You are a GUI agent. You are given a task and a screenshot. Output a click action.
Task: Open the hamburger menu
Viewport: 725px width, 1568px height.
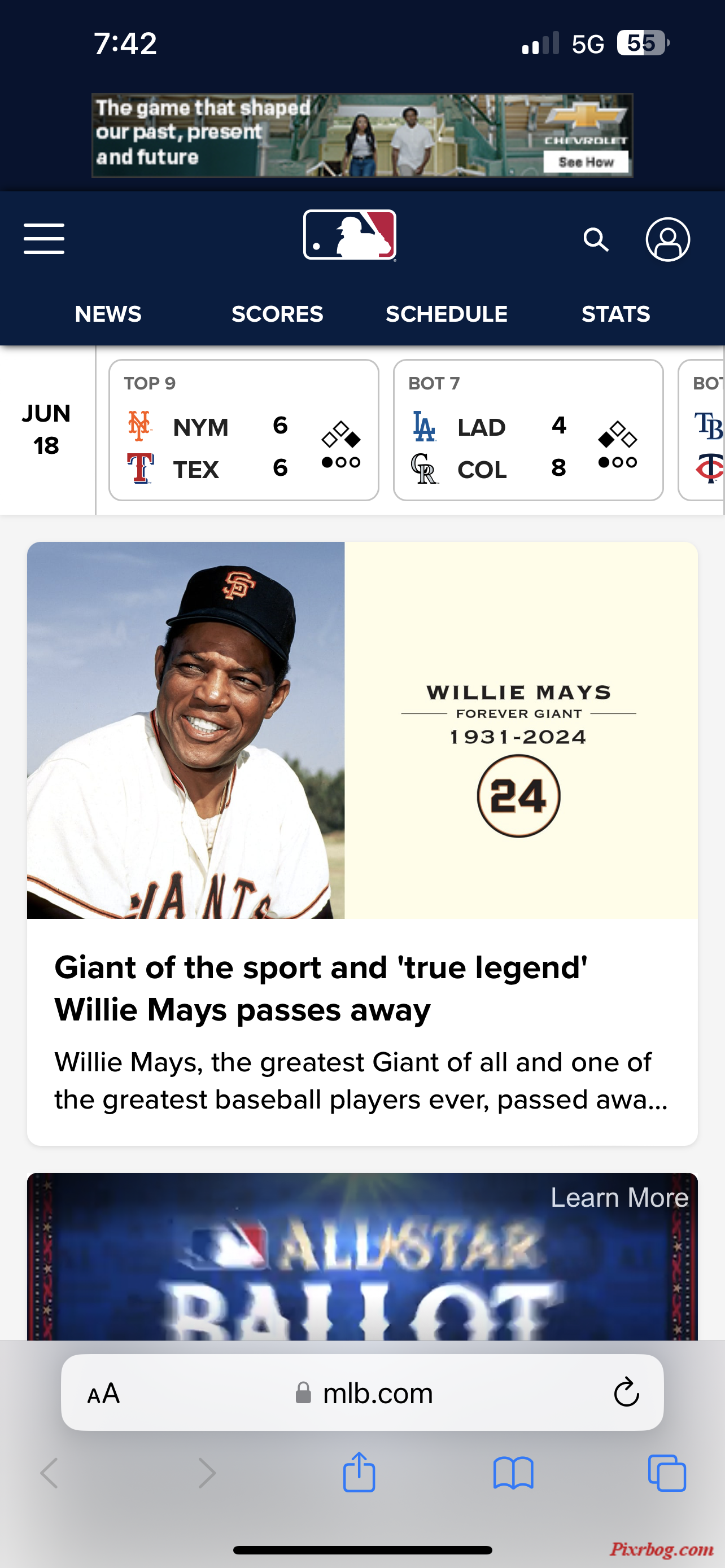44,239
